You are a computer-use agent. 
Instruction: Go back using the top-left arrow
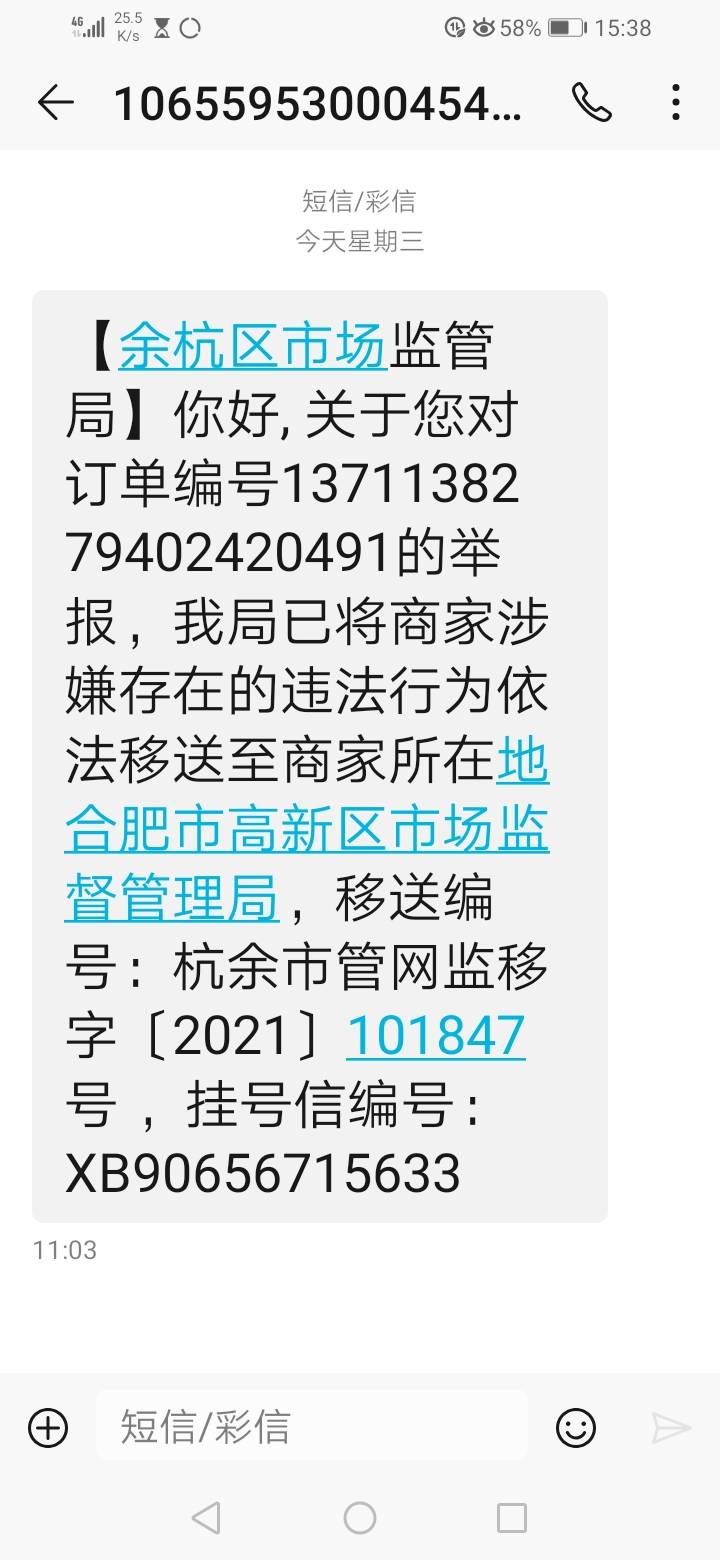[55, 102]
